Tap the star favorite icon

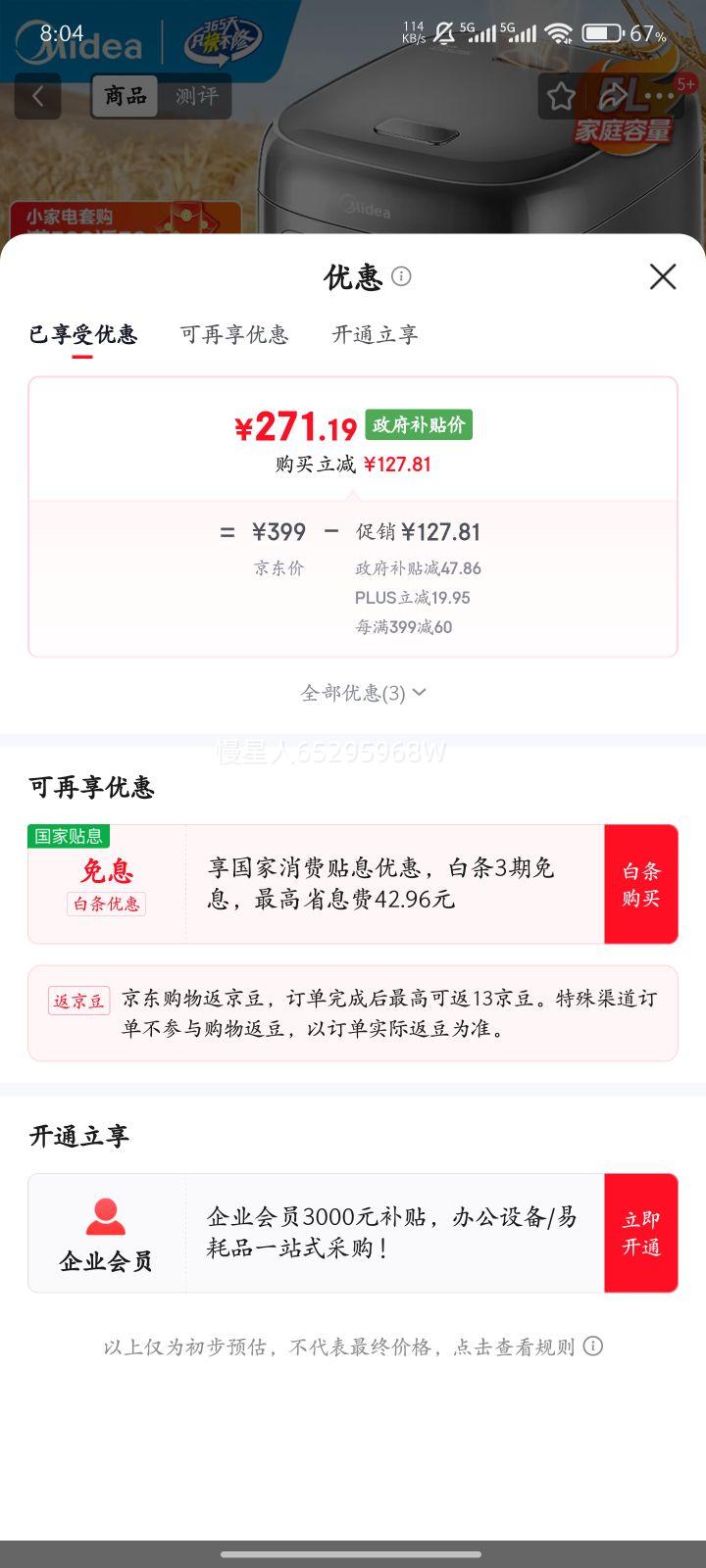click(x=560, y=95)
